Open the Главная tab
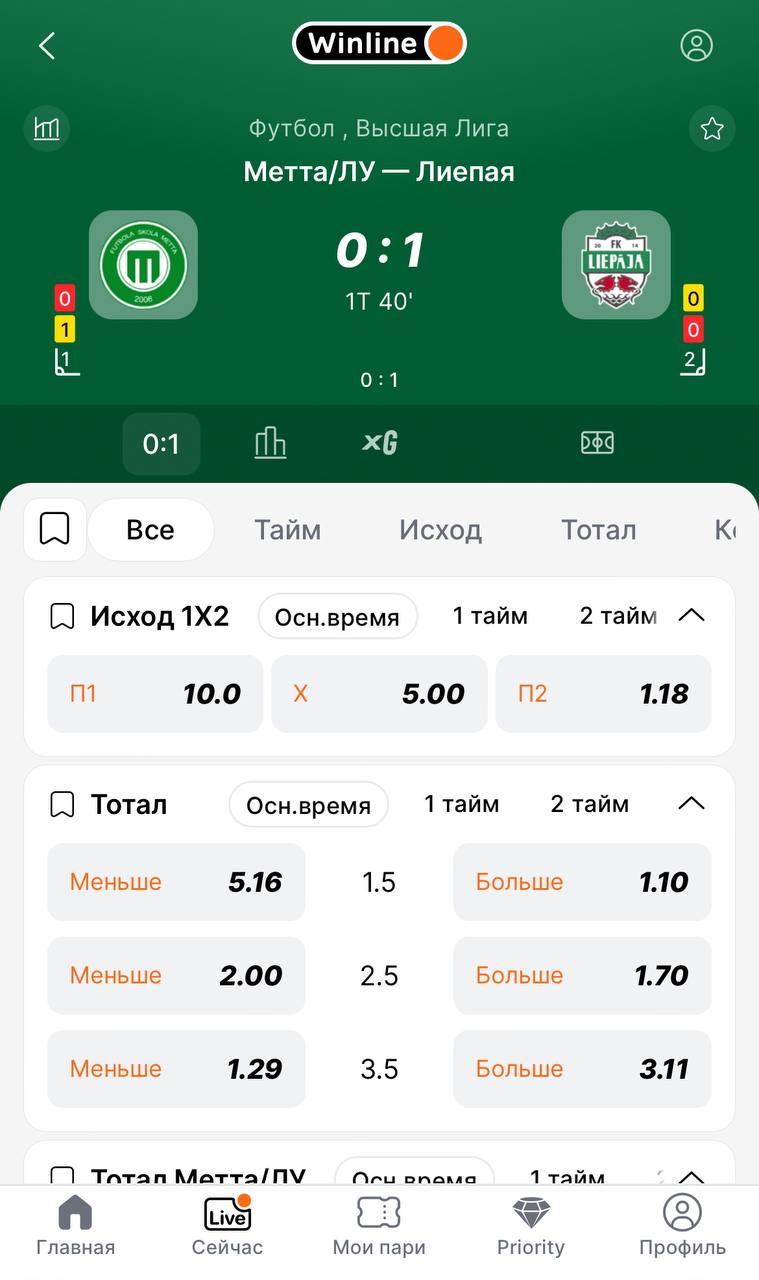This screenshot has height=1280, width=759. click(x=75, y=1226)
